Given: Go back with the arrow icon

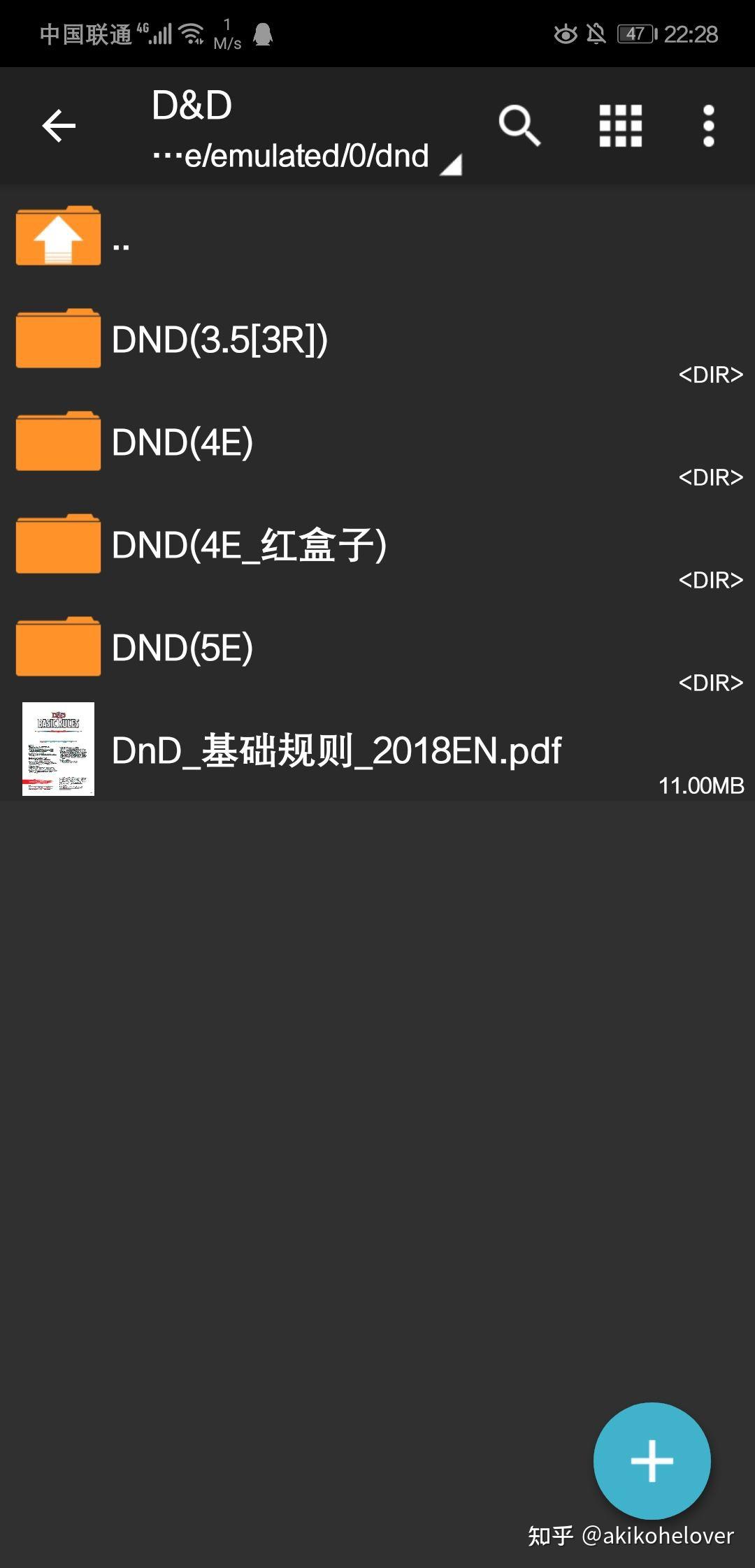Looking at the screenshot, I should [59, 126].
